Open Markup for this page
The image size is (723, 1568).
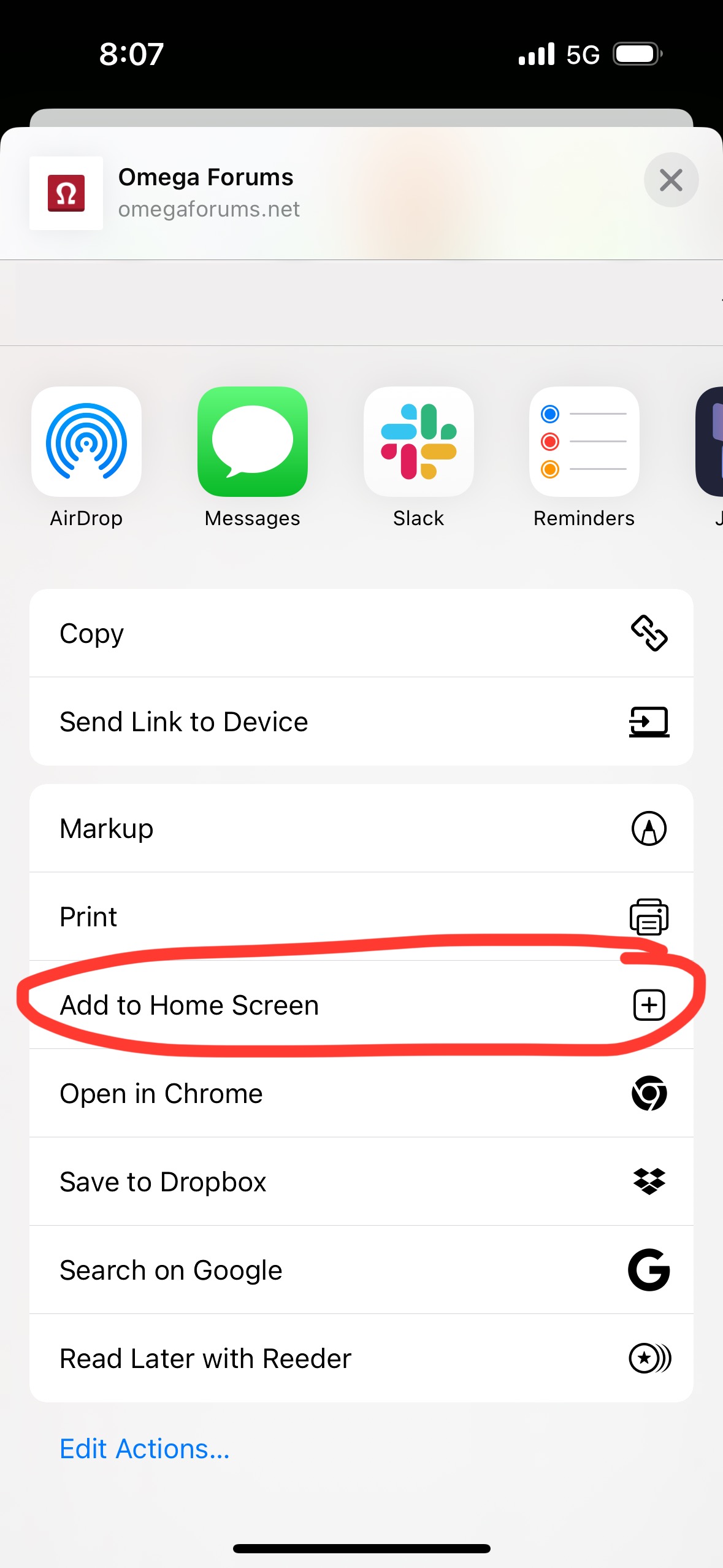coord(361,828)
